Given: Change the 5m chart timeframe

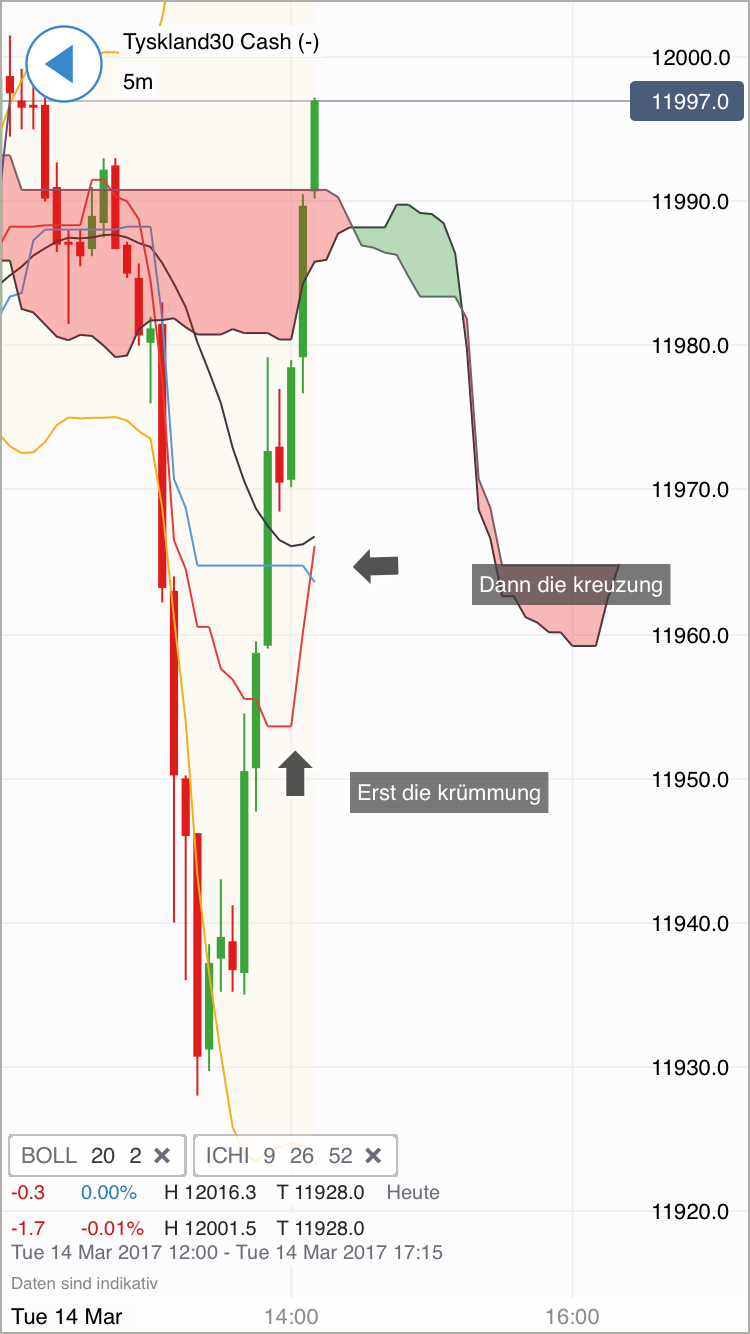Looking at the screenshot, I should coord(138,82).
